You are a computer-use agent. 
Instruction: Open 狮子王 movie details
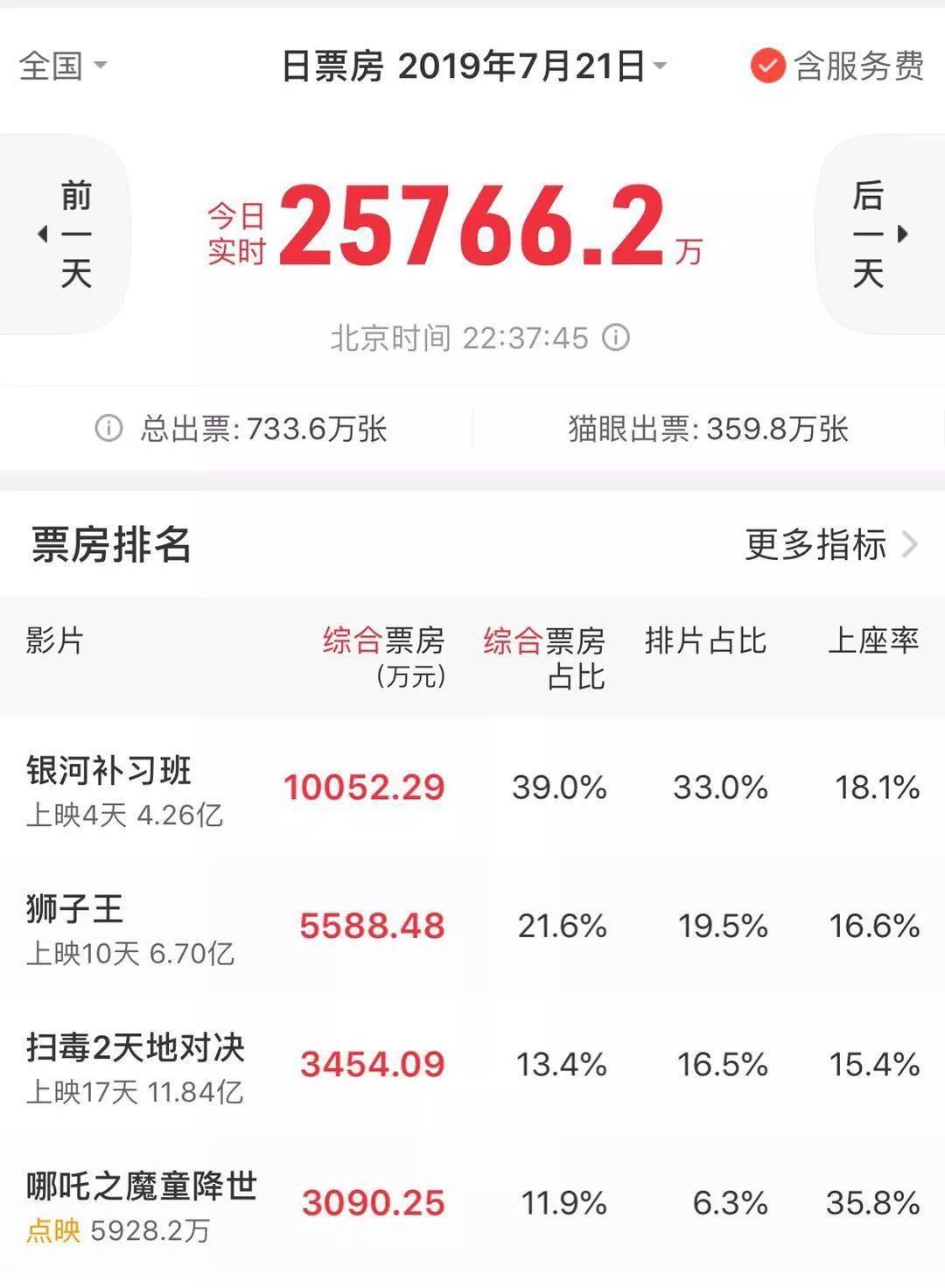(75, 909)
